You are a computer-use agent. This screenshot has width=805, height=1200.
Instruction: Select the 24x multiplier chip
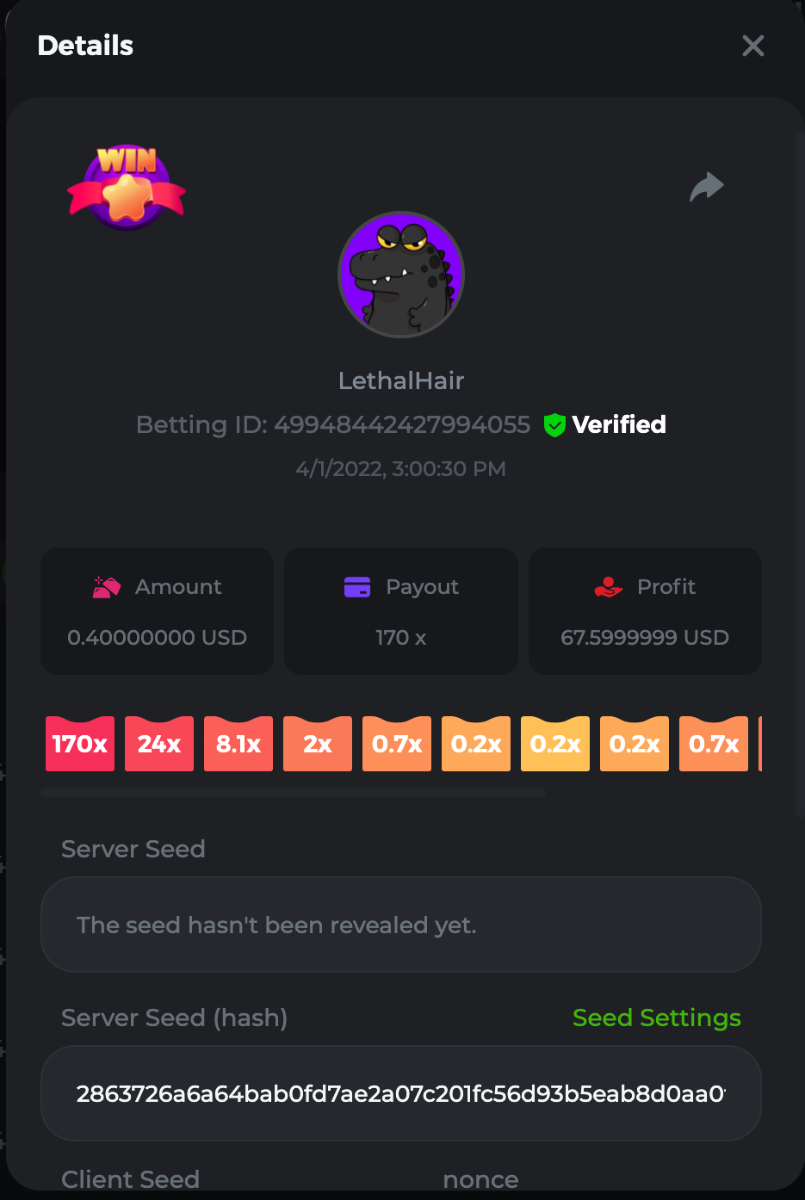point(159,744)
